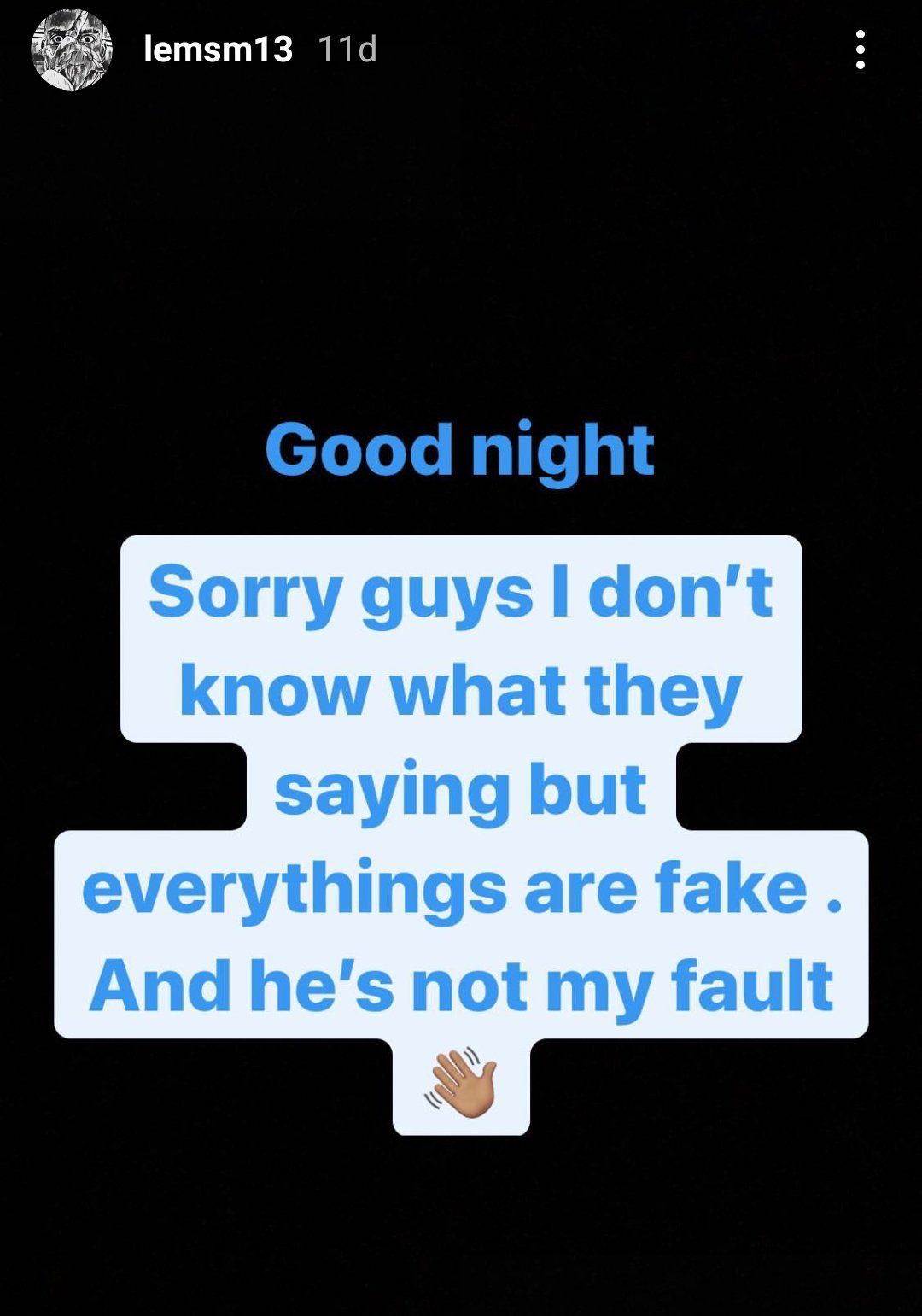The height and width of the screenshot is (1316, 922).
Task: Visit the lemsm13 username link
Action: click(x=218, y=50)
